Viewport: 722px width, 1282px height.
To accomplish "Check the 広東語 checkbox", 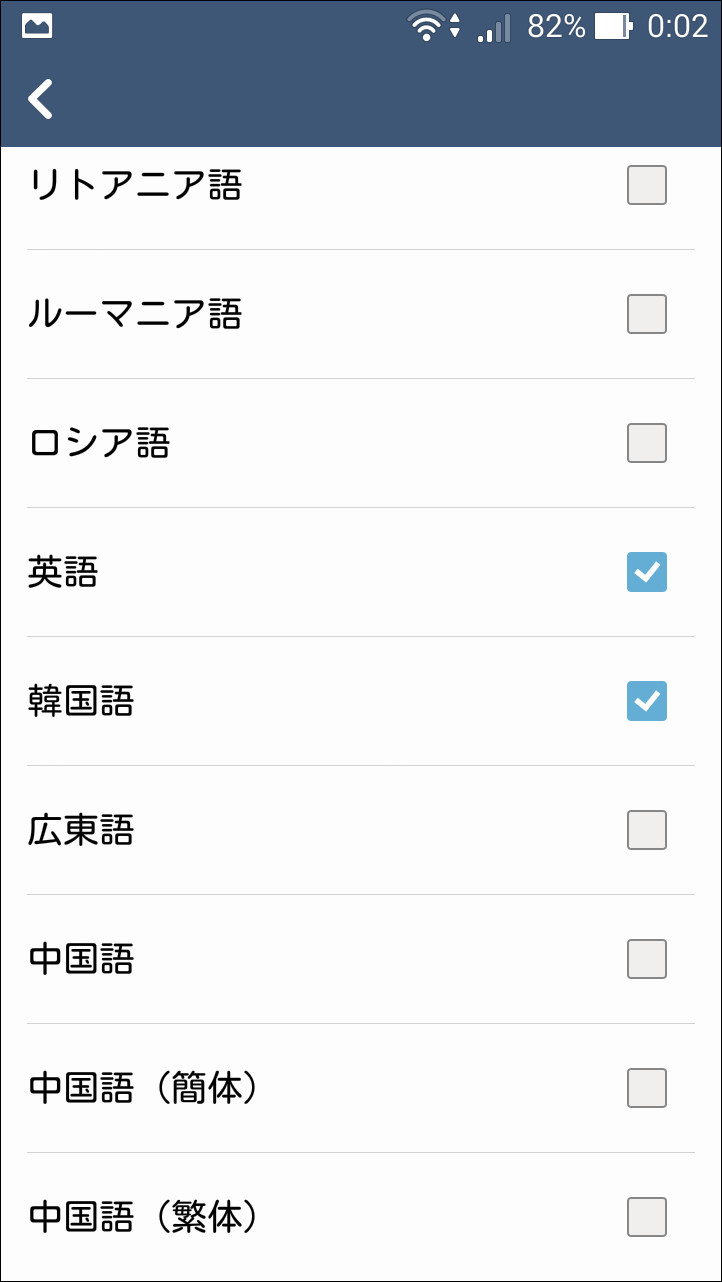I will [x=646, y=830].
